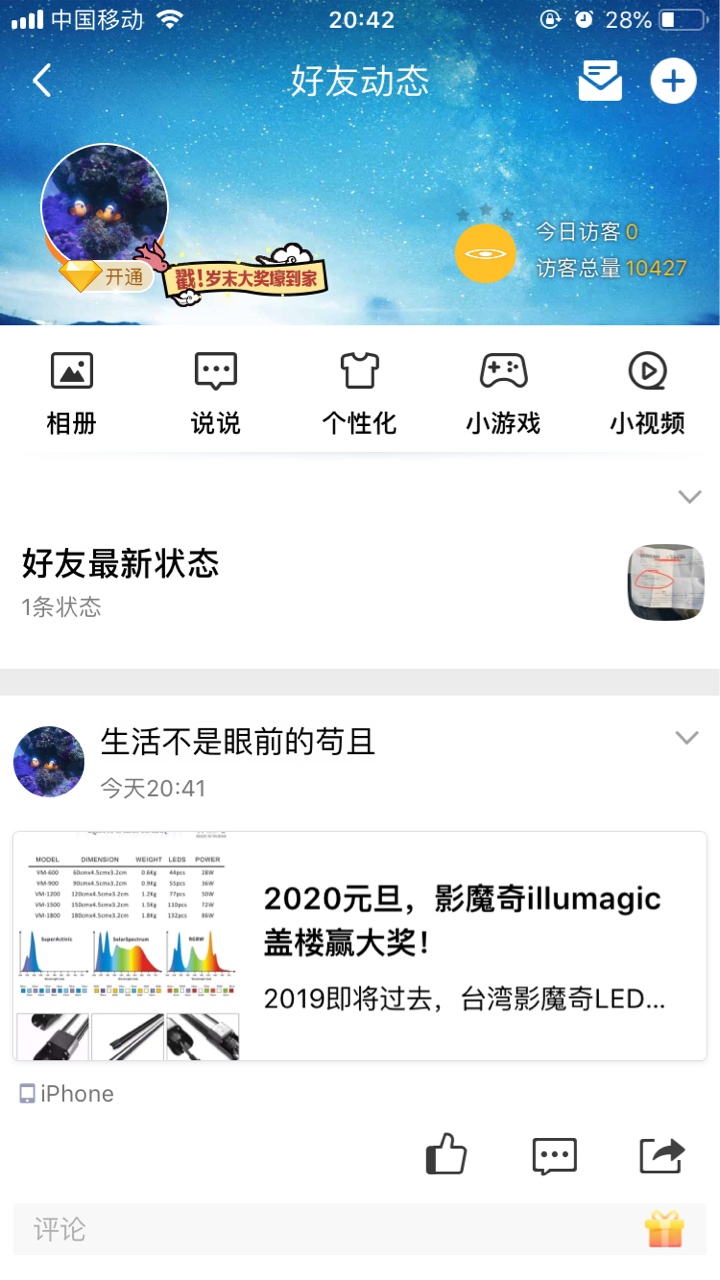This screenshot has height=1280, width=720.
Task: Open the 2020元旦 影魔奇illumagic link card
Action: tap(360, 945)
